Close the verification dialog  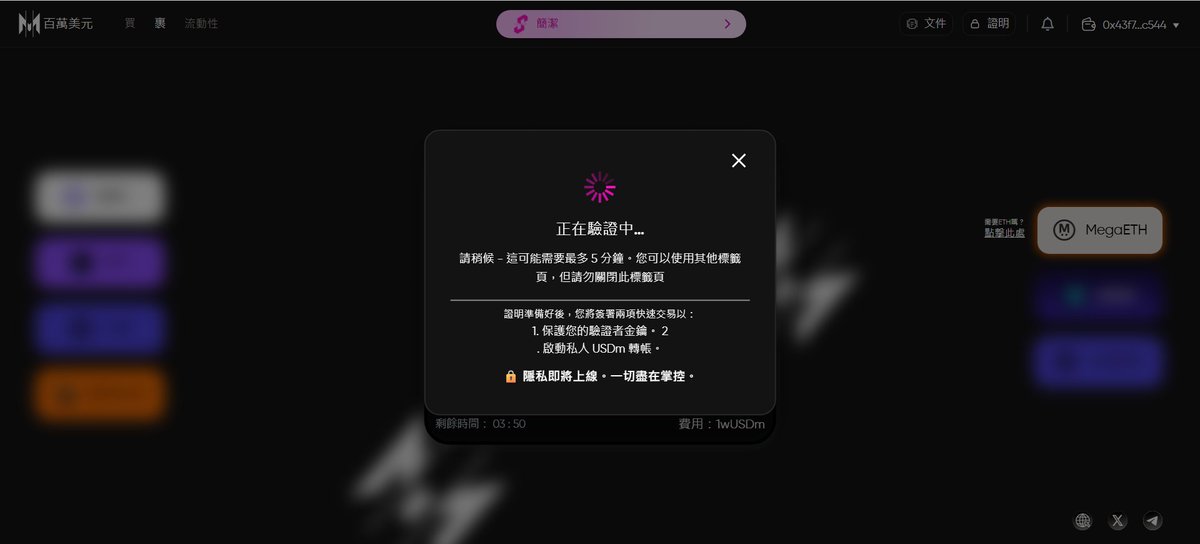click(x=738, y=161)
